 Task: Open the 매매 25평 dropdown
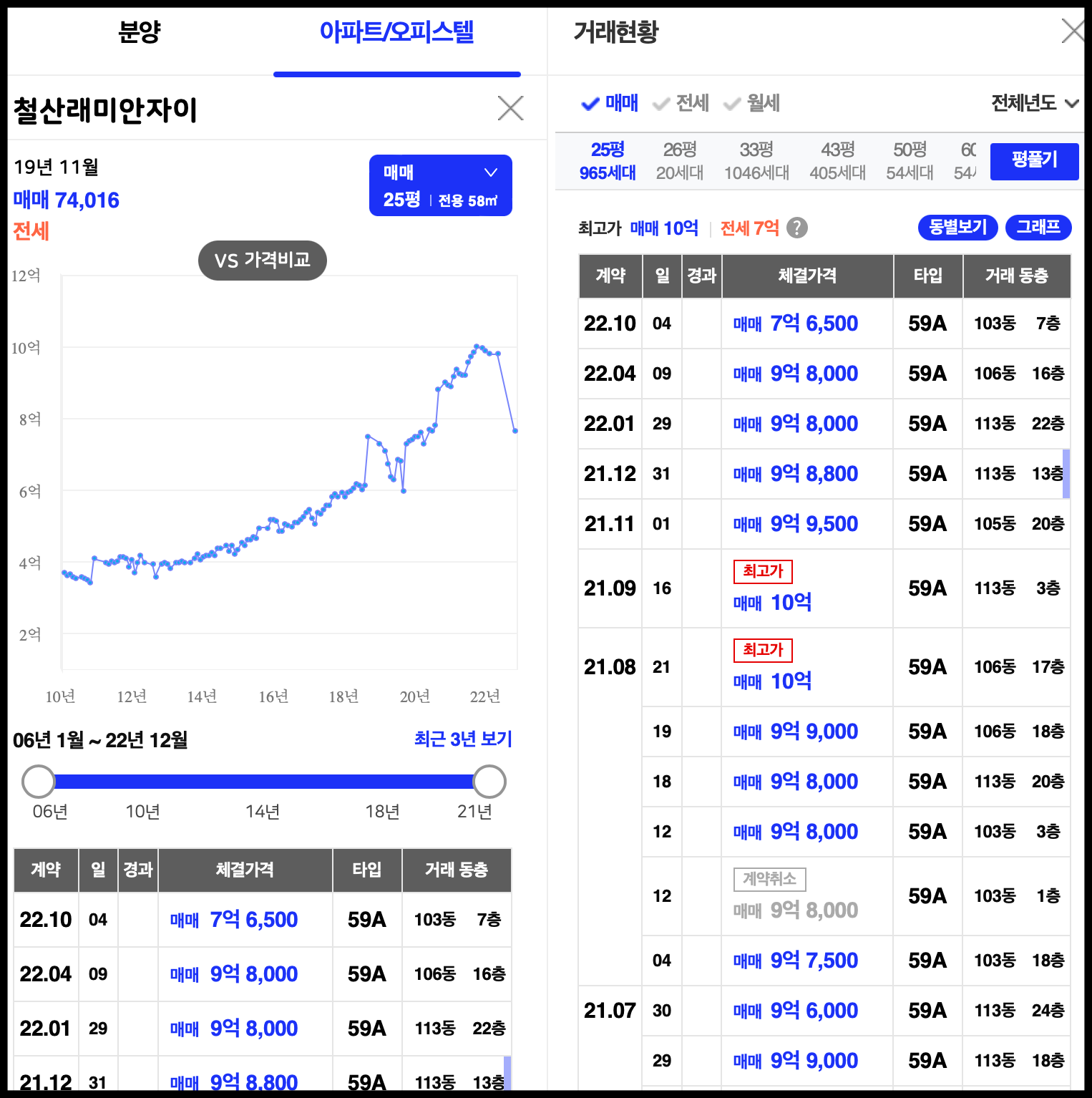[x=441, y=185]
